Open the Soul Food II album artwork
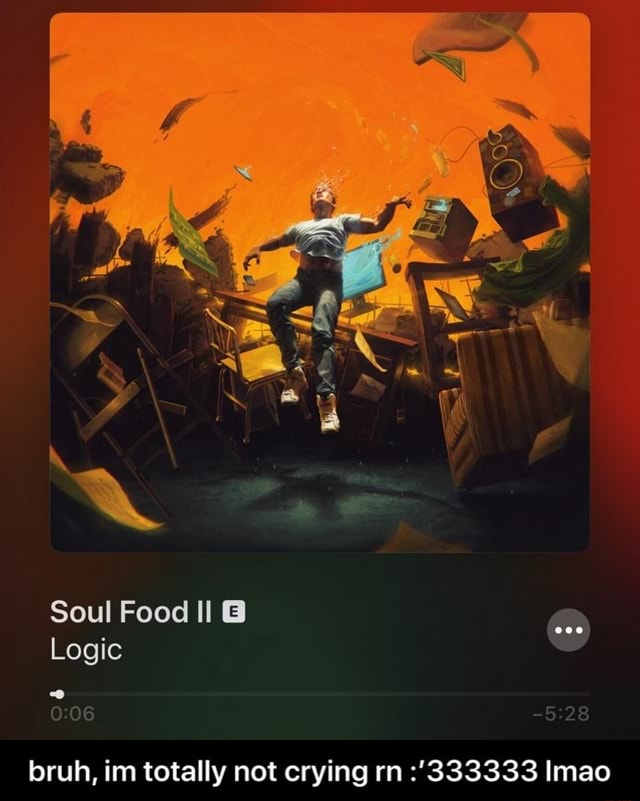The image size is (640, 801). tap(319, 282)
